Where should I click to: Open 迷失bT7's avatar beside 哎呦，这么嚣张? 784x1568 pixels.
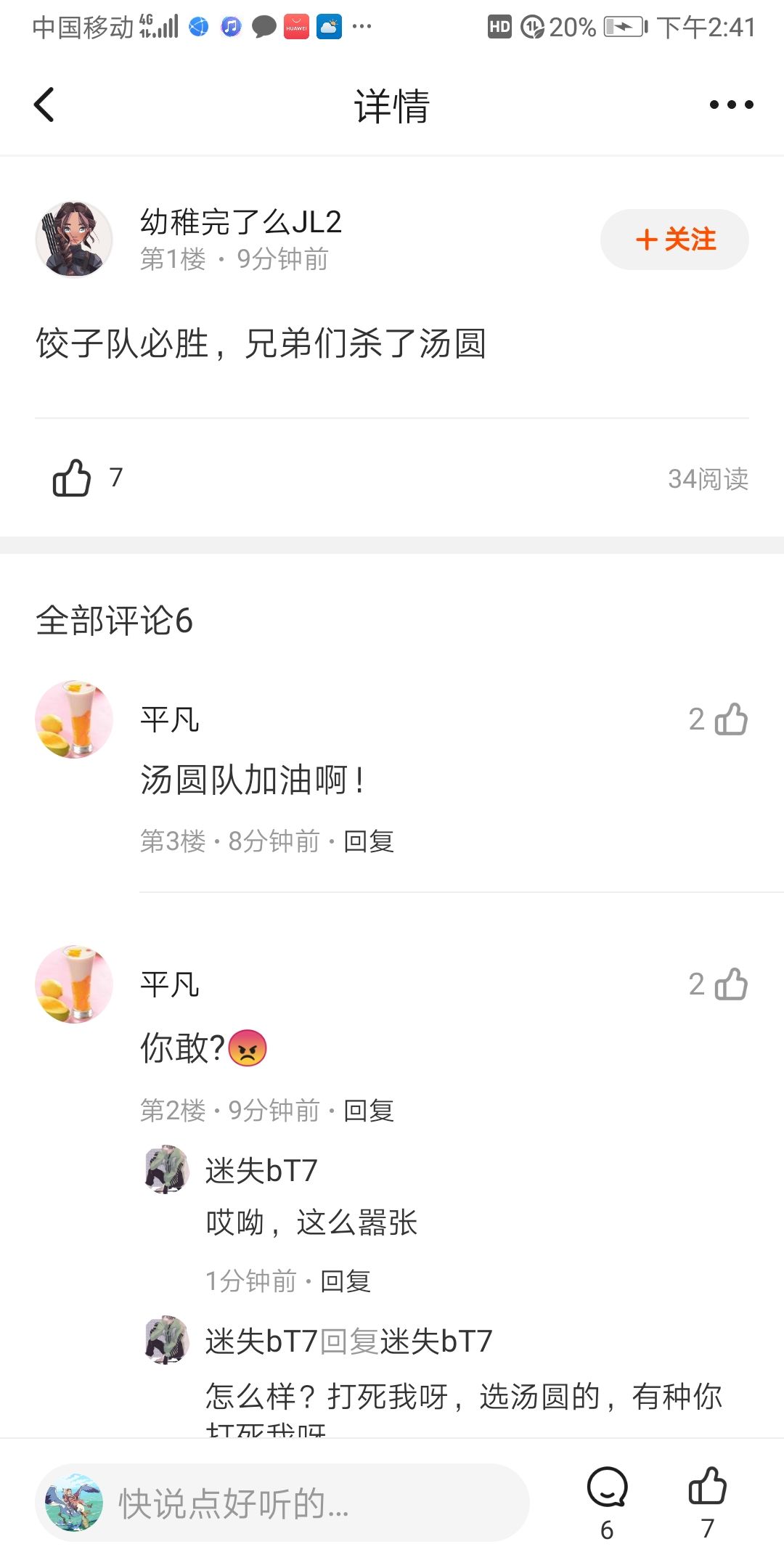[167, 1169]
